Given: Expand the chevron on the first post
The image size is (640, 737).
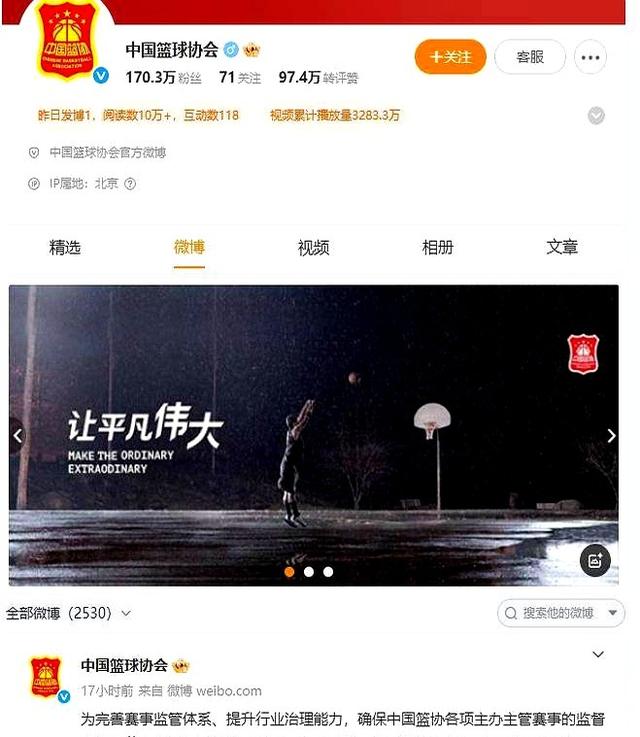Looking at the screenshot, I should [598, 655].
